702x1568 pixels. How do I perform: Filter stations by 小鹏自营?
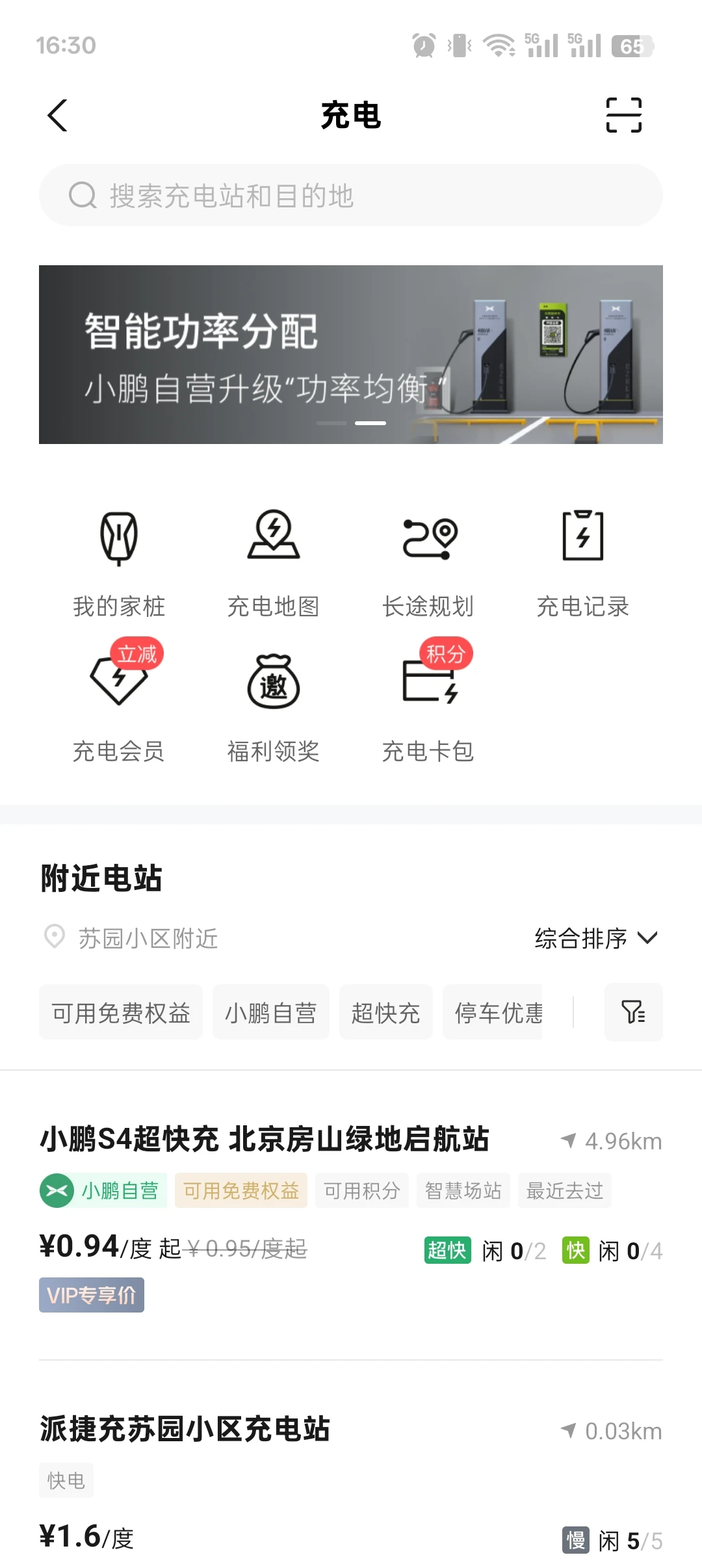tap(270, 1013)
